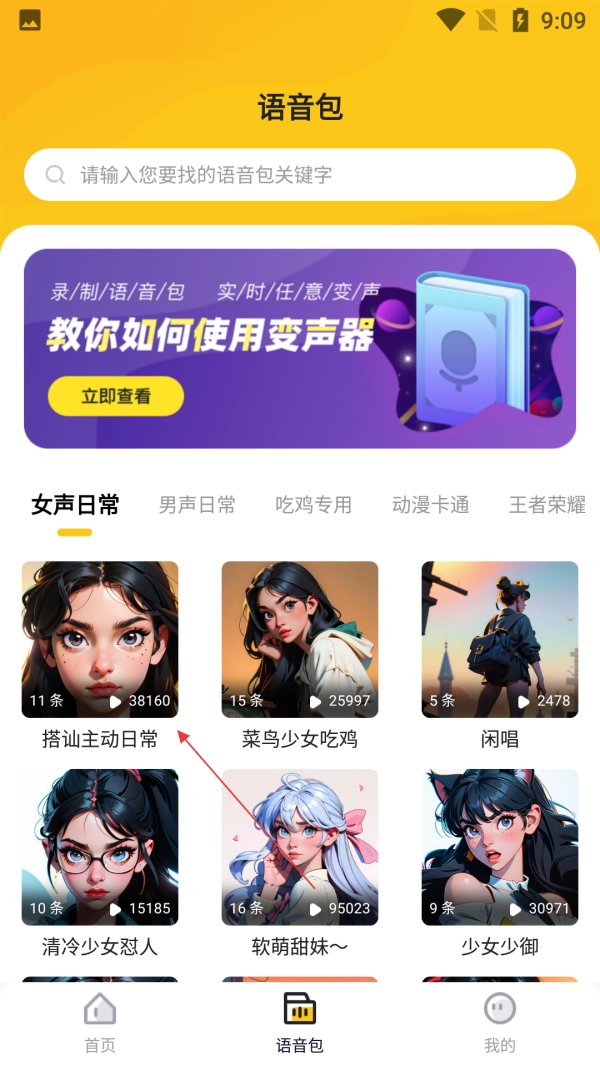Viewport: 600px width, 1066px height.
Task: Select the 动漫卡通 category tab
Action: point(430,505)
